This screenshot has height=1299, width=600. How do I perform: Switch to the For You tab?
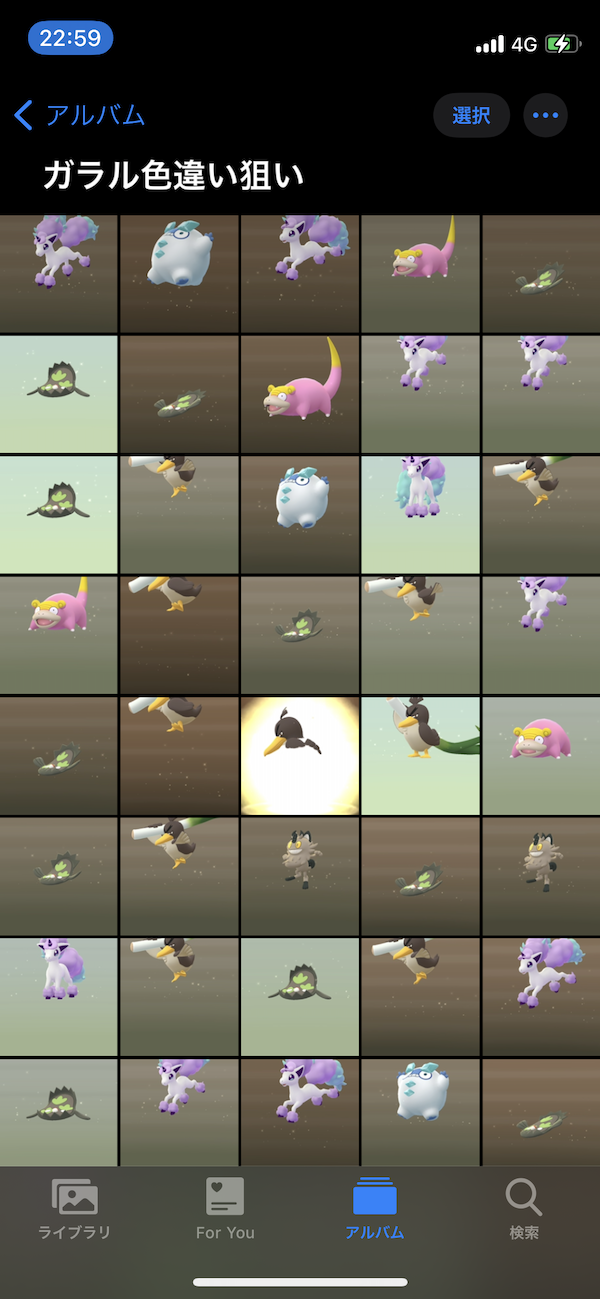(225, 1208)
